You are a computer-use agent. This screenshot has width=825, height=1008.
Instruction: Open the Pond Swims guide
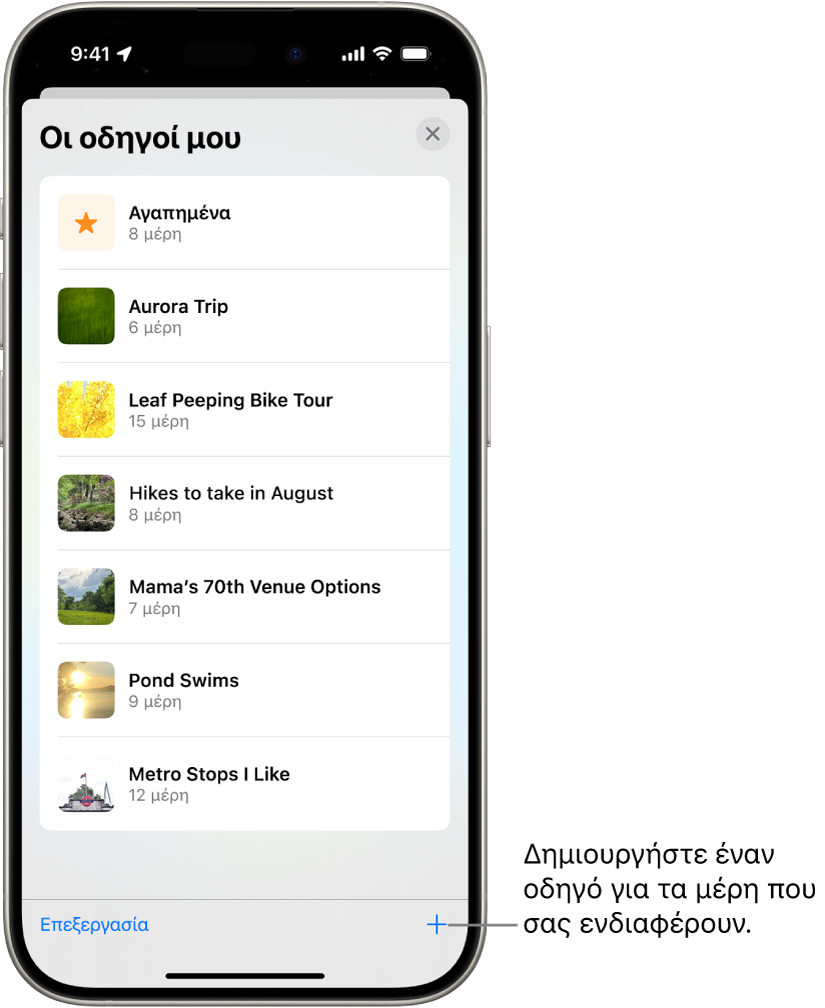click(x=244, y=690)
